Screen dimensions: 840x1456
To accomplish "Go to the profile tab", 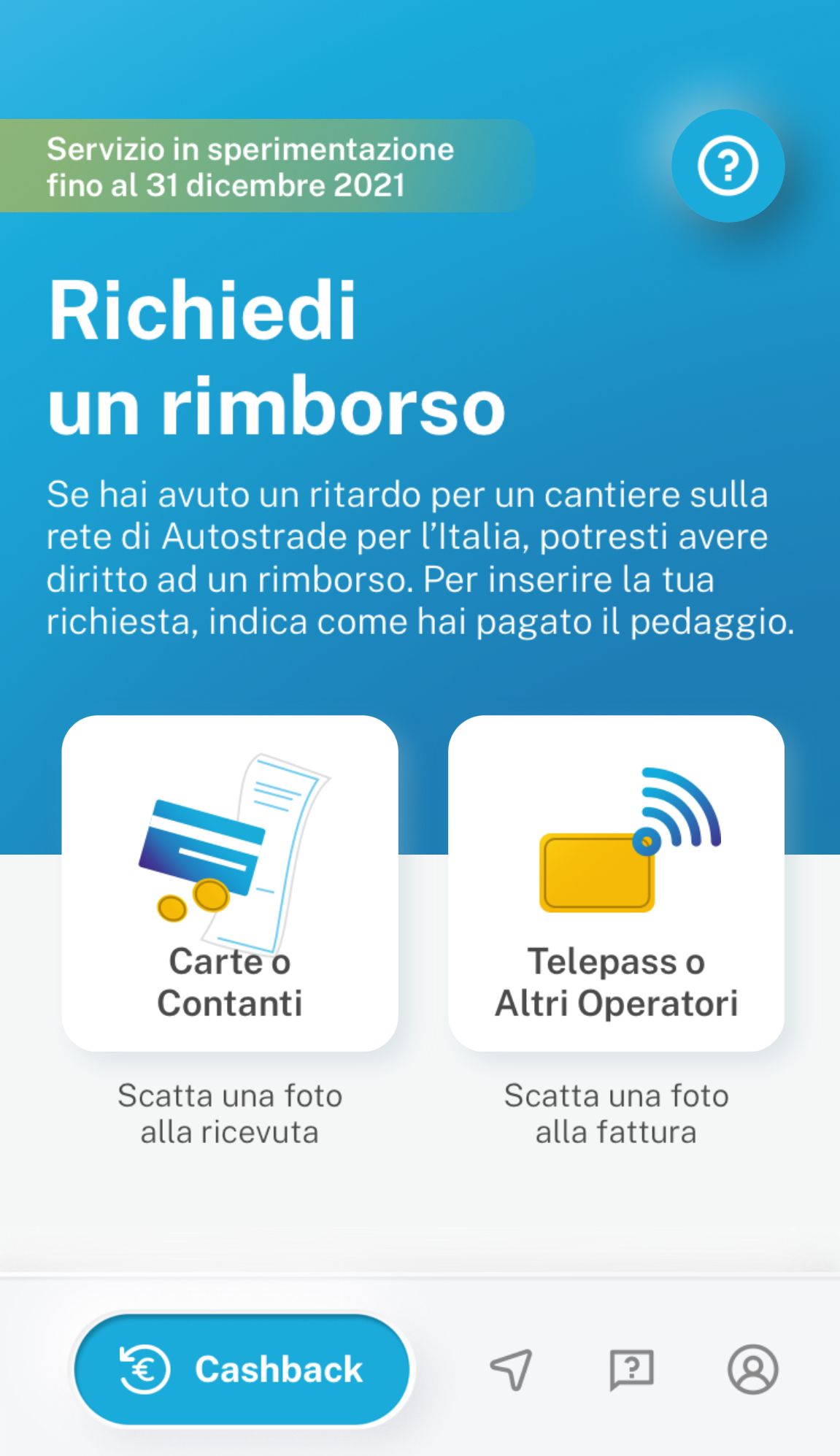I will (752, 1369).
